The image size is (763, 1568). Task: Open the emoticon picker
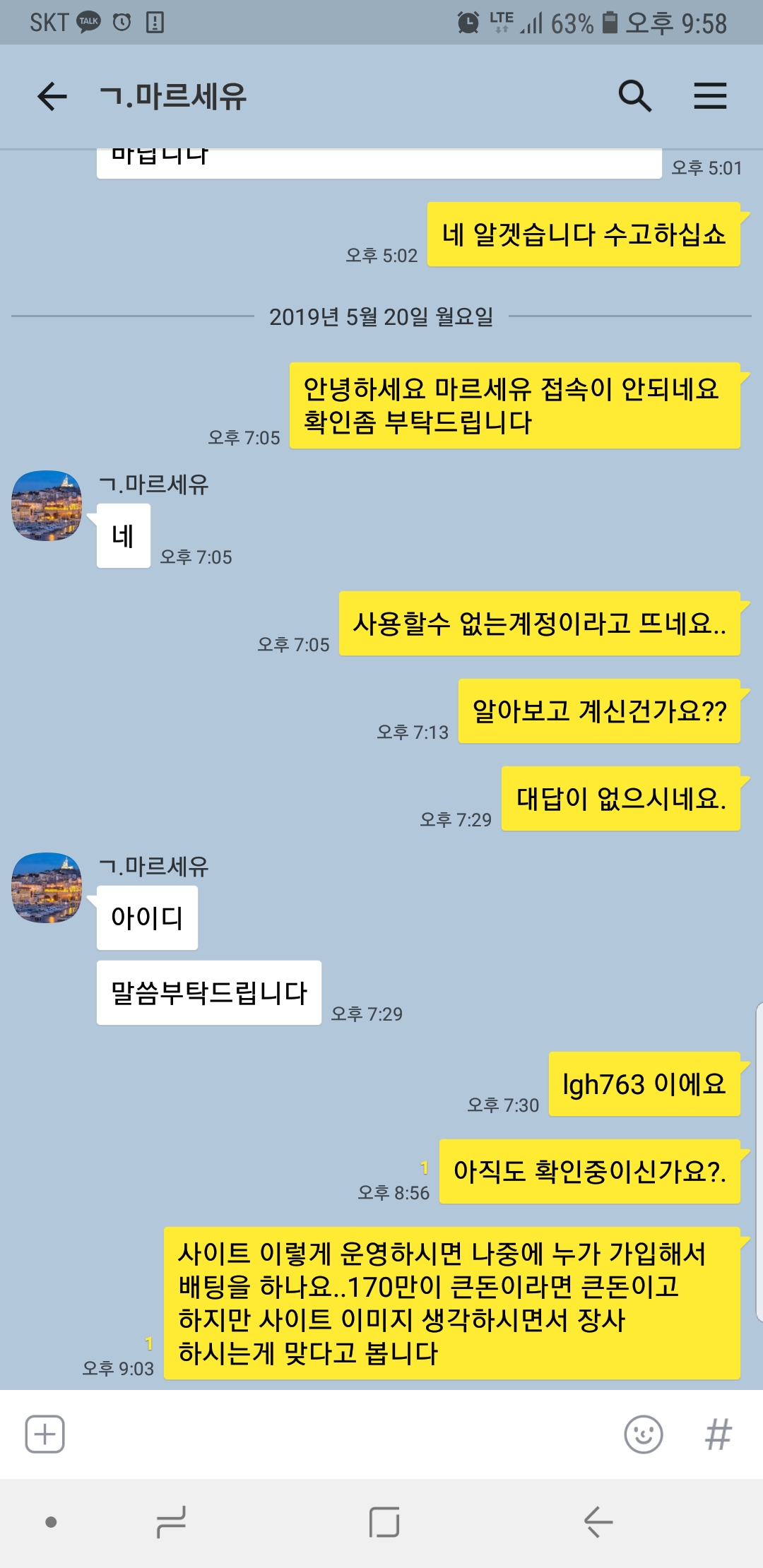pos(644,1435)
